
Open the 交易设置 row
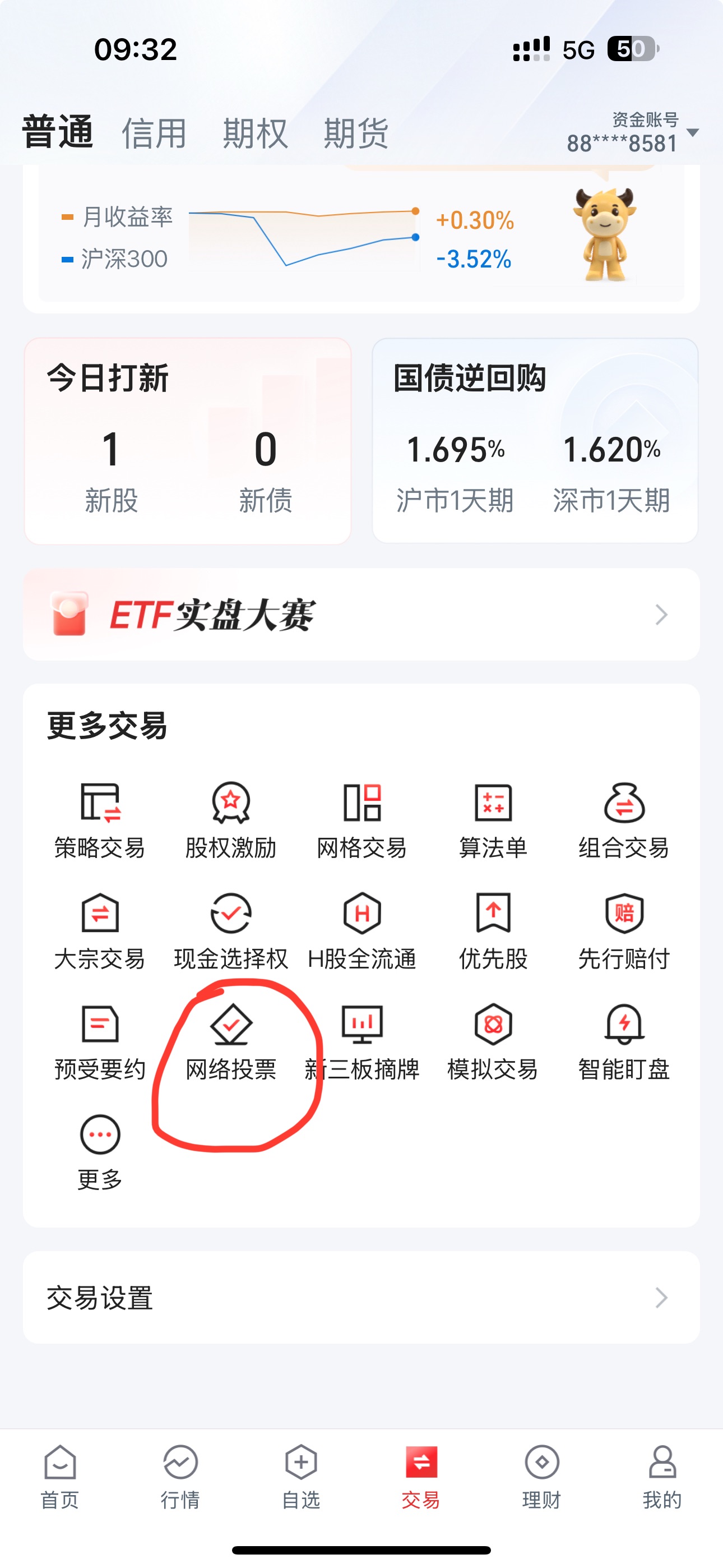pyautogui.click(x=361, y=1298)
